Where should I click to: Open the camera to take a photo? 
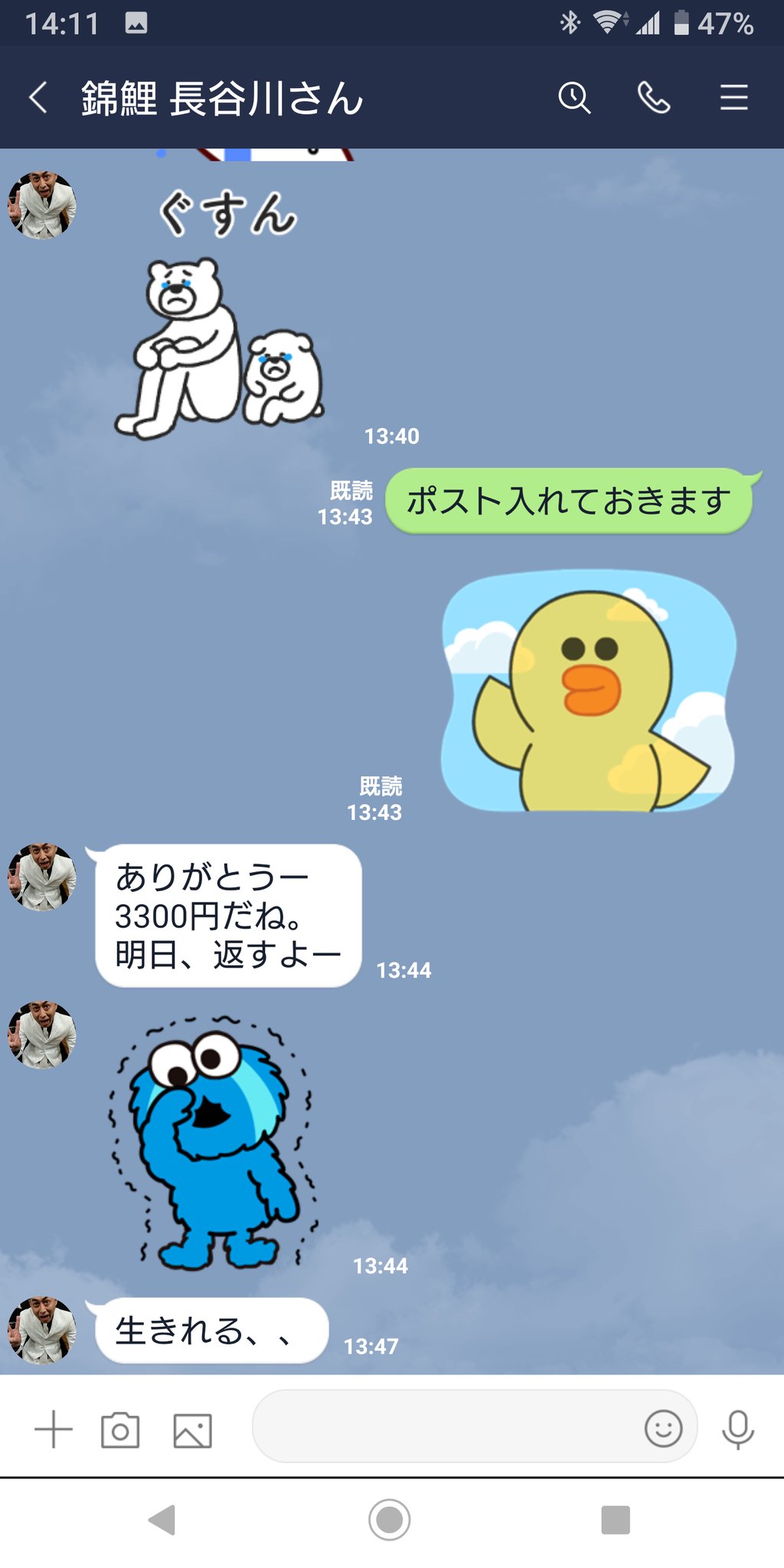(120, 1429)
